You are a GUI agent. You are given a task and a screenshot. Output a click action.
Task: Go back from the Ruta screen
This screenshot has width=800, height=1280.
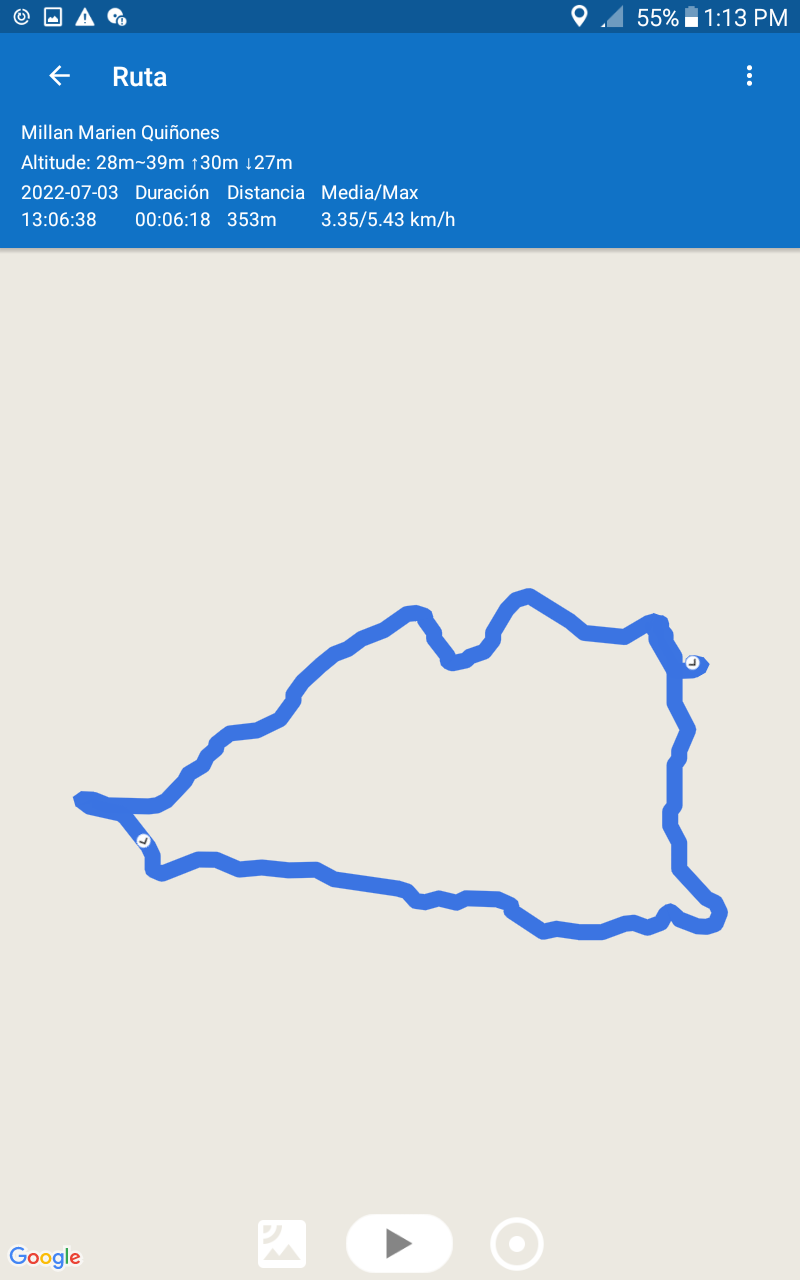coord(60,76)
